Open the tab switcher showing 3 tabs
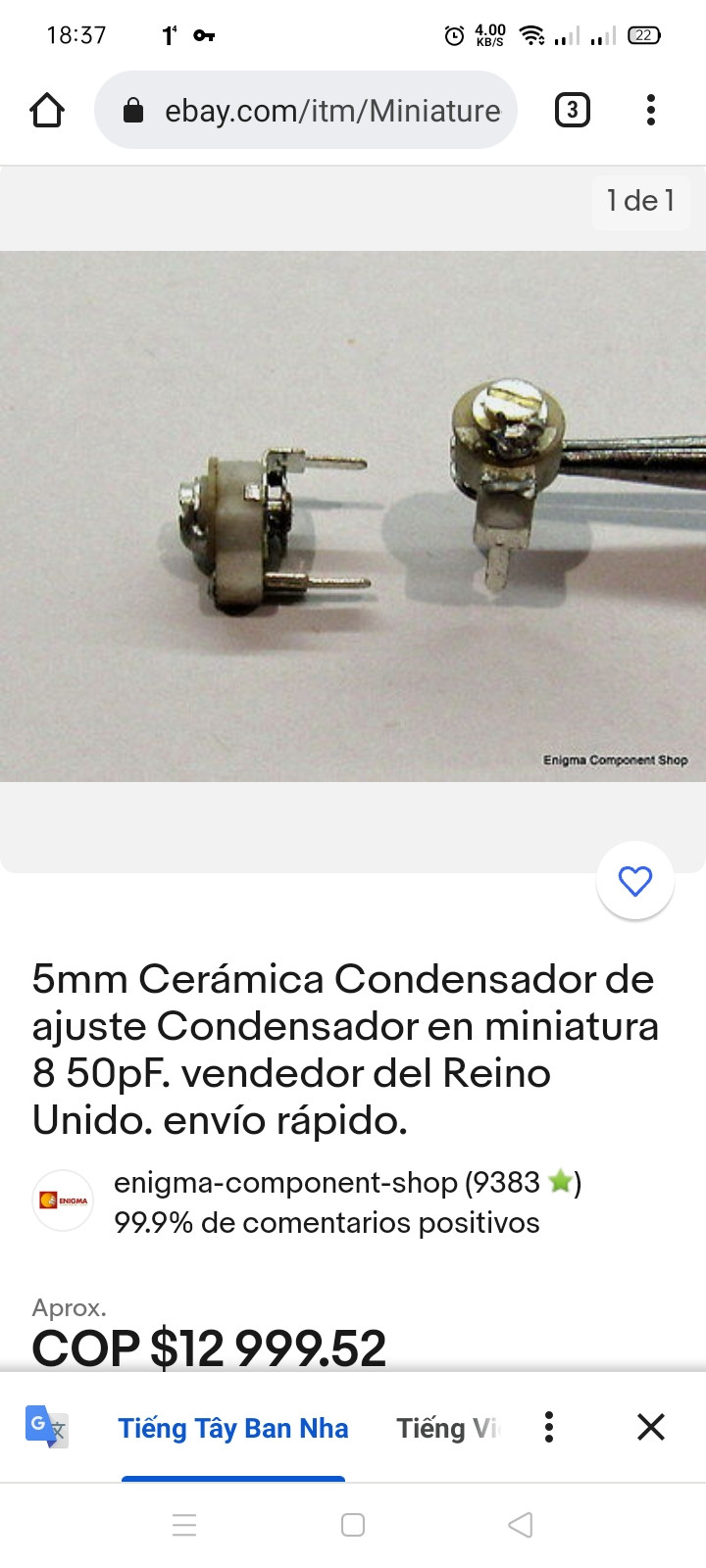 coord(573,110)
